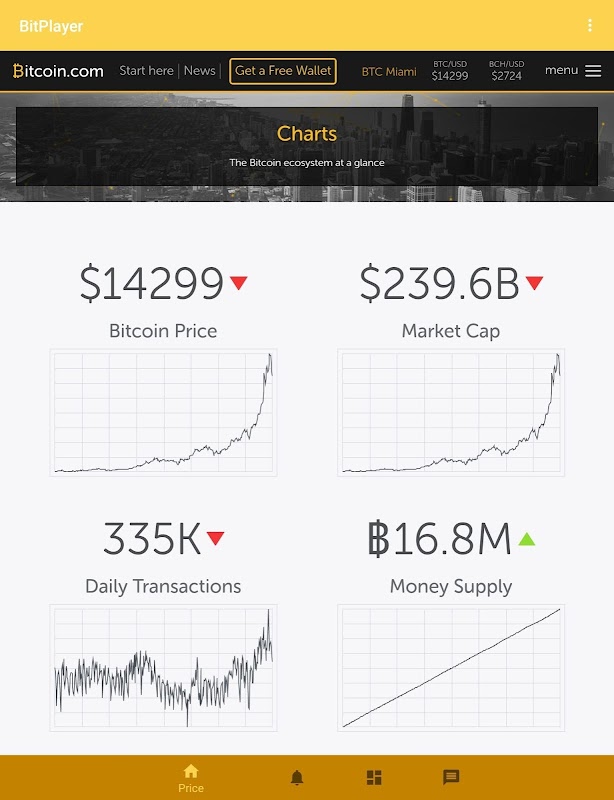Switch to the chat messages tab

451,777
